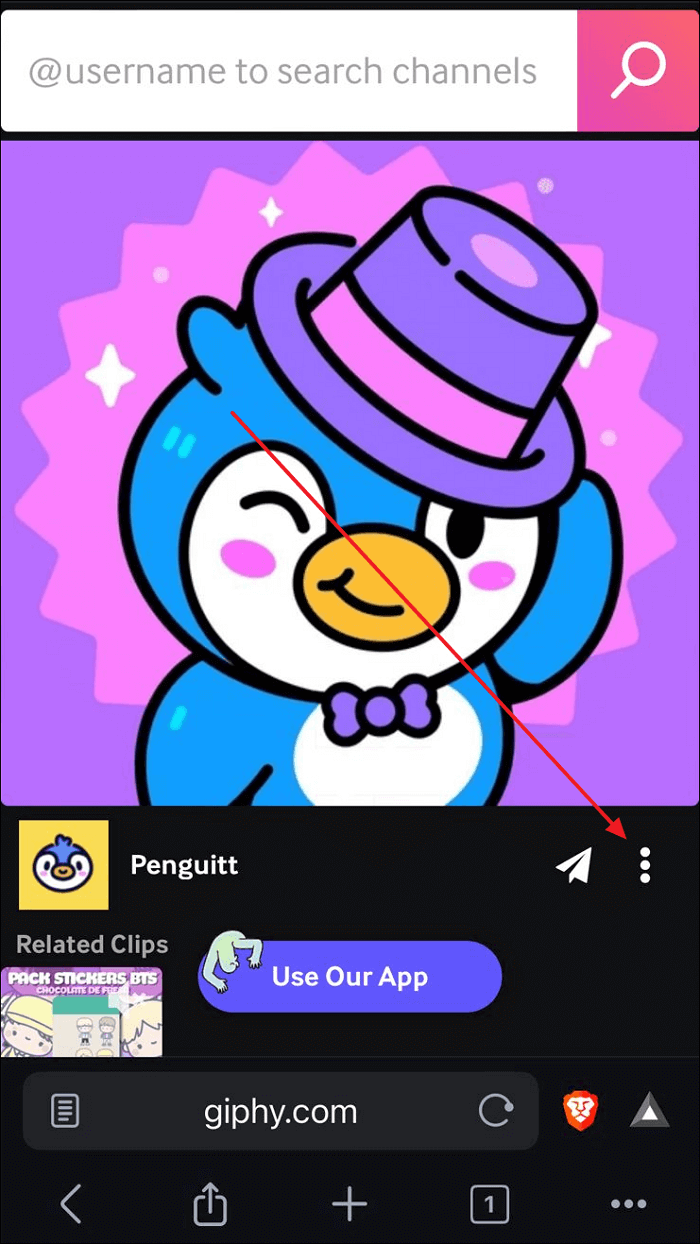
Task: Open the Penguitt channel name link
Action: pyautogui.click(x=185, y=865)
